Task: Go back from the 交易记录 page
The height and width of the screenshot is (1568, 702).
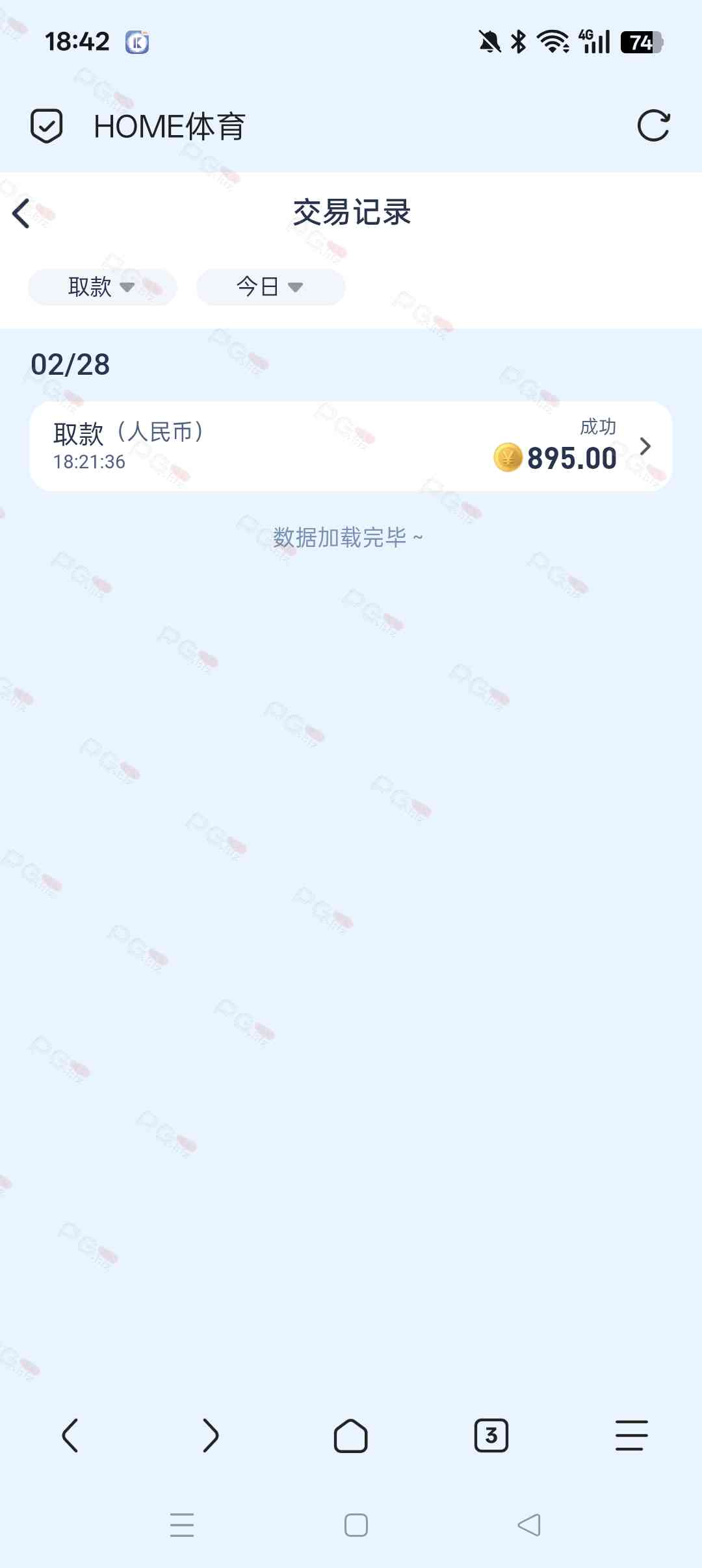Action: [x=21, y=214]
